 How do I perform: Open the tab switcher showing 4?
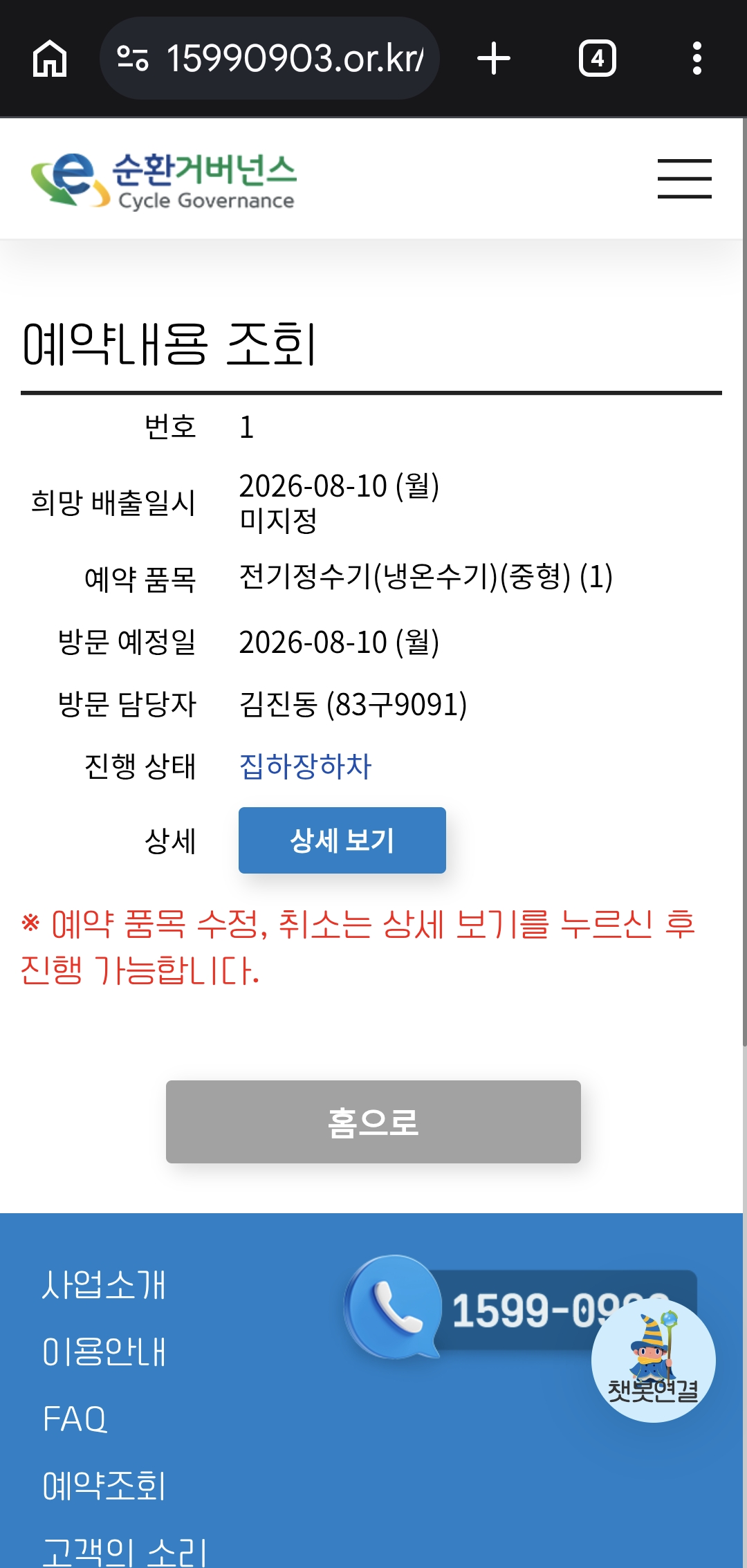tap(598, 58)
